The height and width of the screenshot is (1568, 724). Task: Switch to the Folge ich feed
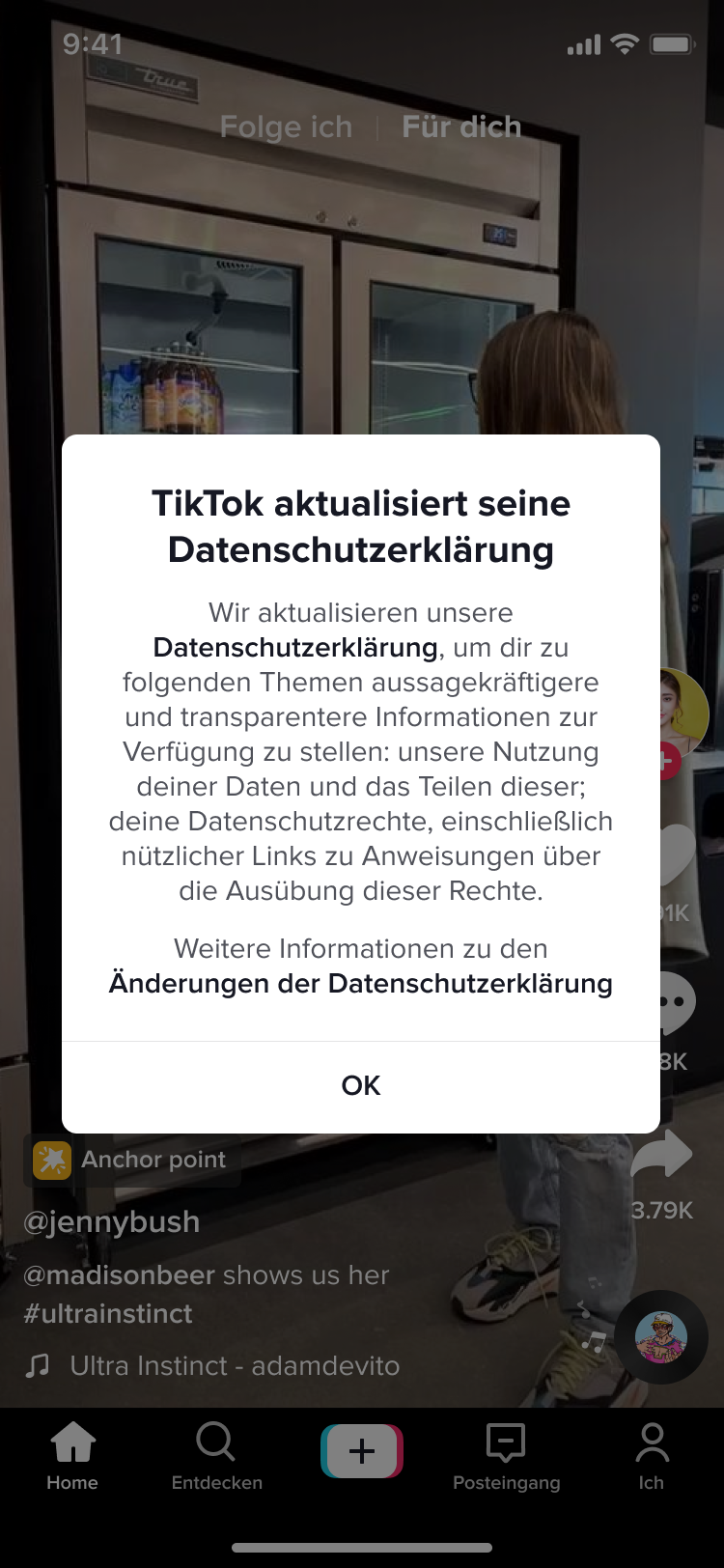coord(286,126)
